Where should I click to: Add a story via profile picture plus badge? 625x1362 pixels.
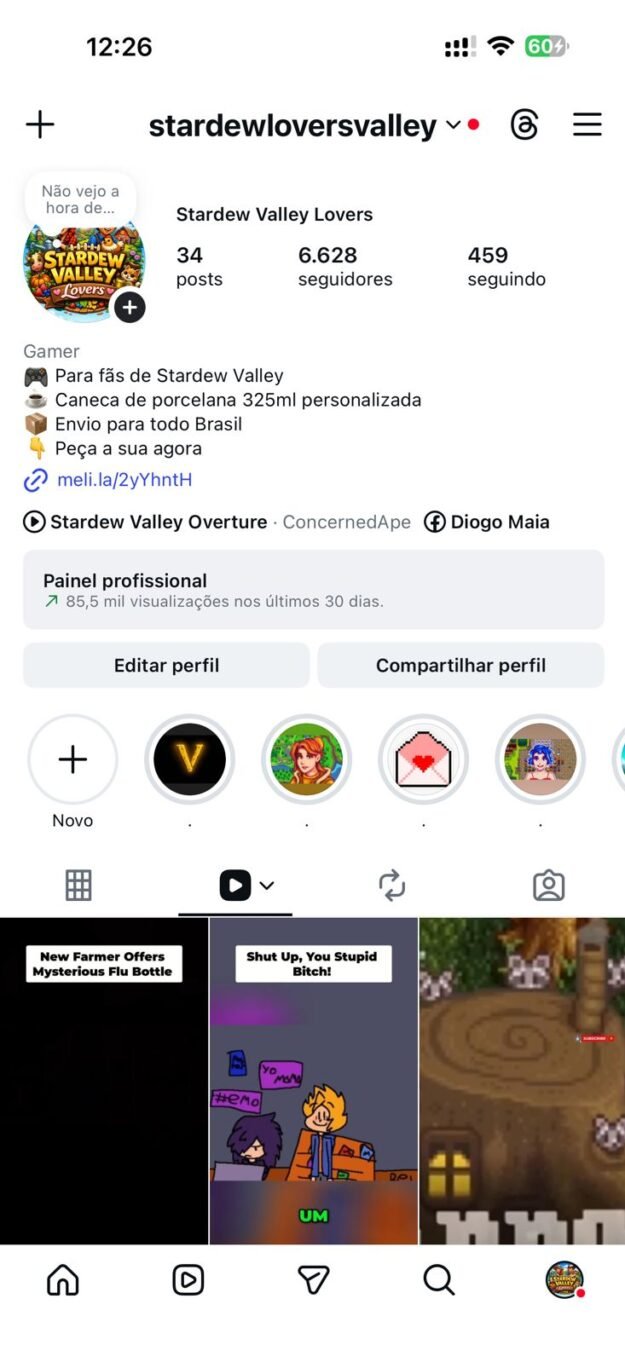point(129,307)
